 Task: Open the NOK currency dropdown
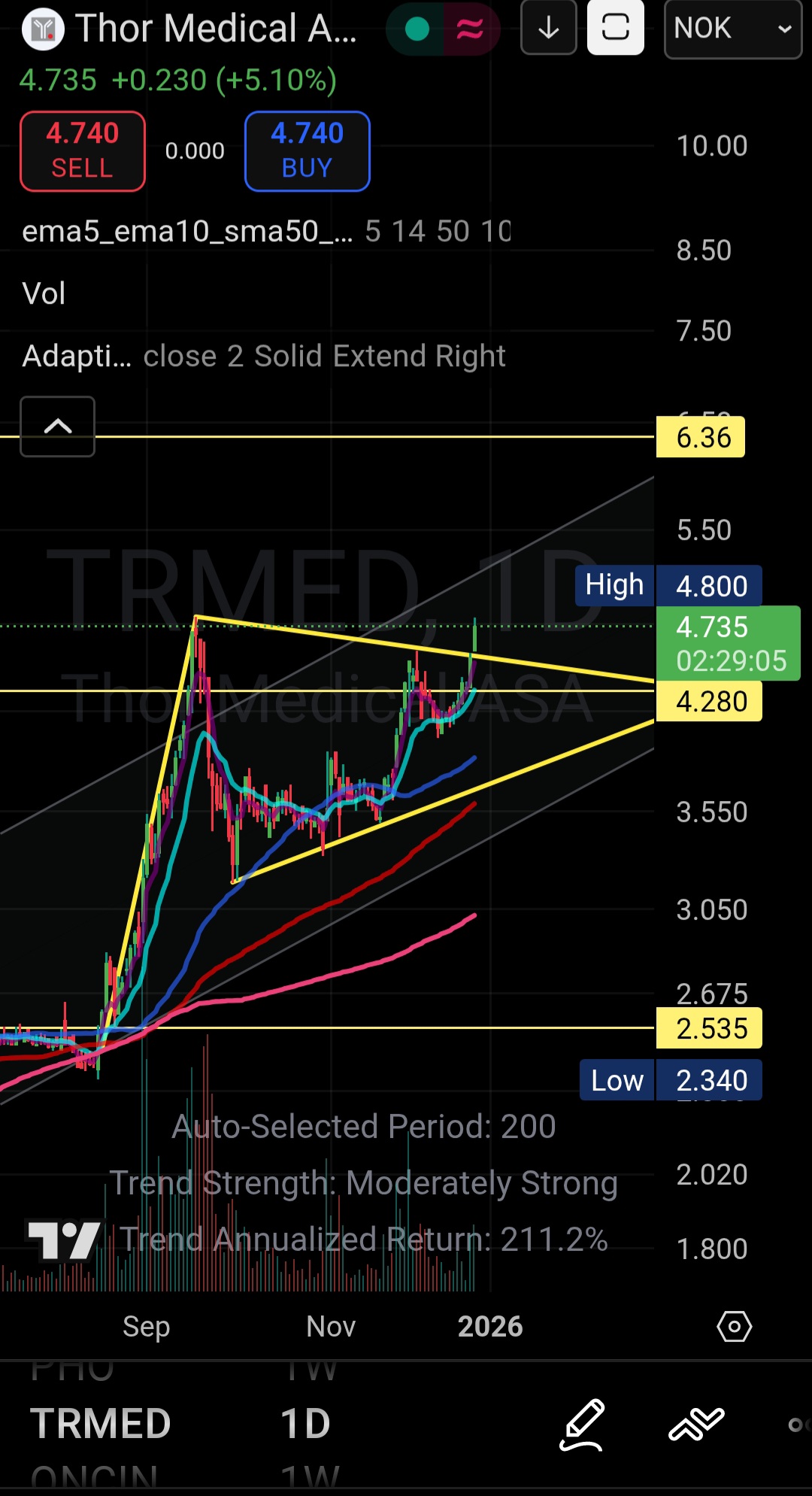click(x=732, y=29)
